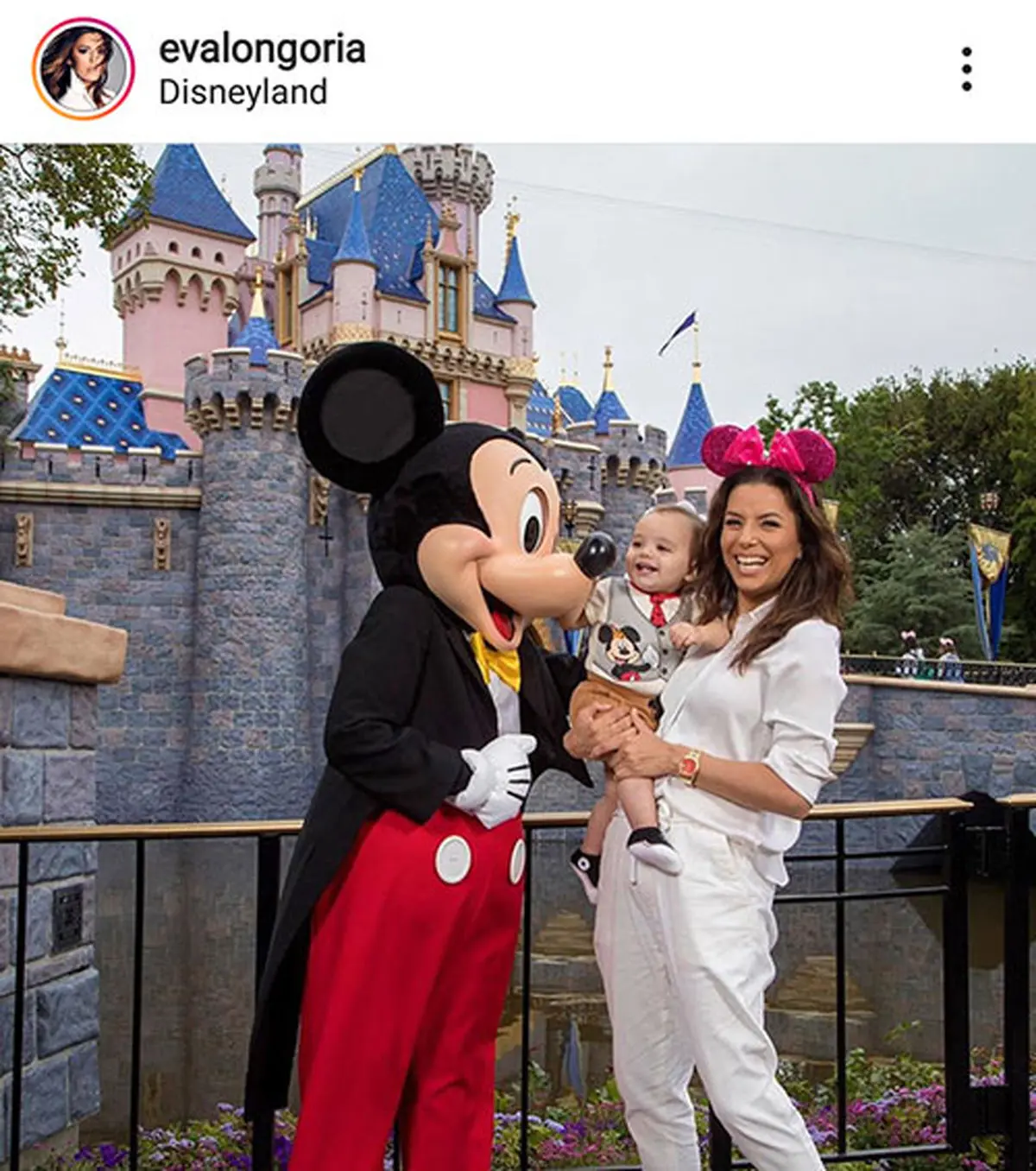Open evalongoria's profile picture story
The image size is (1036, 1171).
(84, 69)
